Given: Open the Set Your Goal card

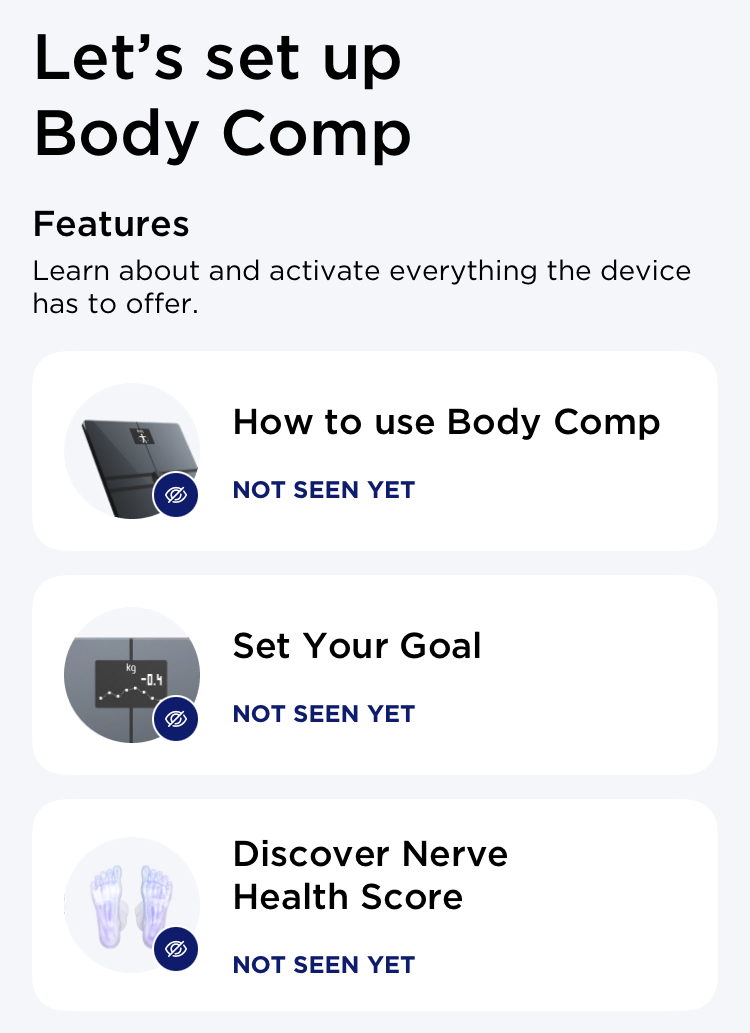Looking at the screenshot, I should [375, 675].
